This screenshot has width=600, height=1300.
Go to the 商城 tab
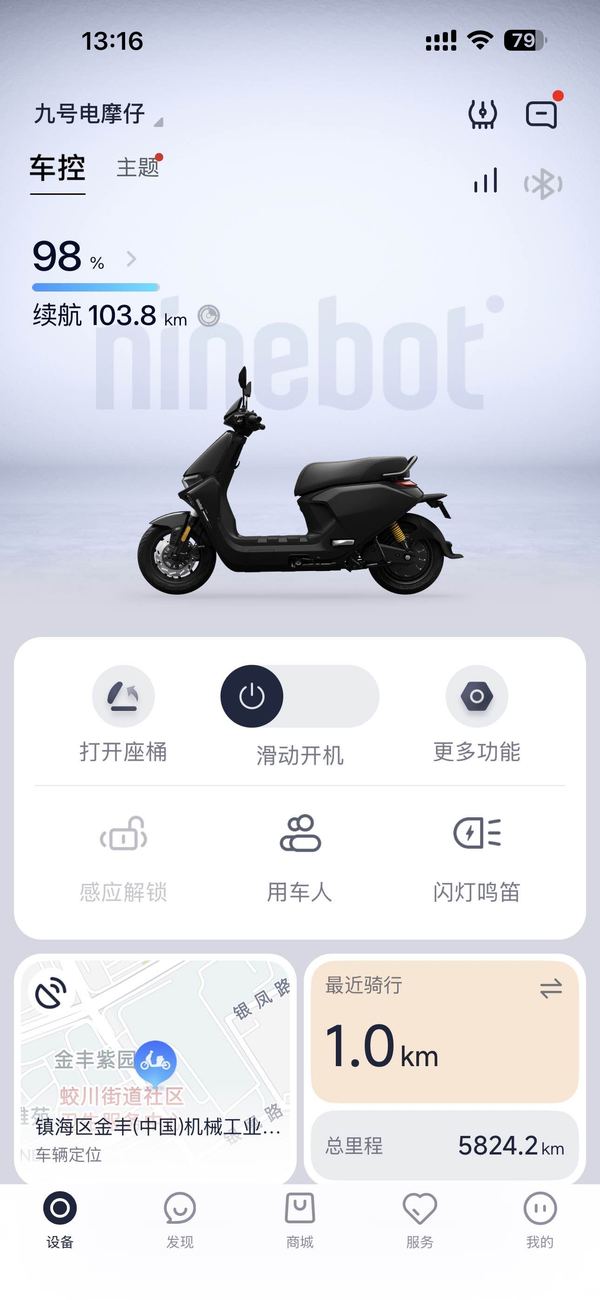(300, 1221)
